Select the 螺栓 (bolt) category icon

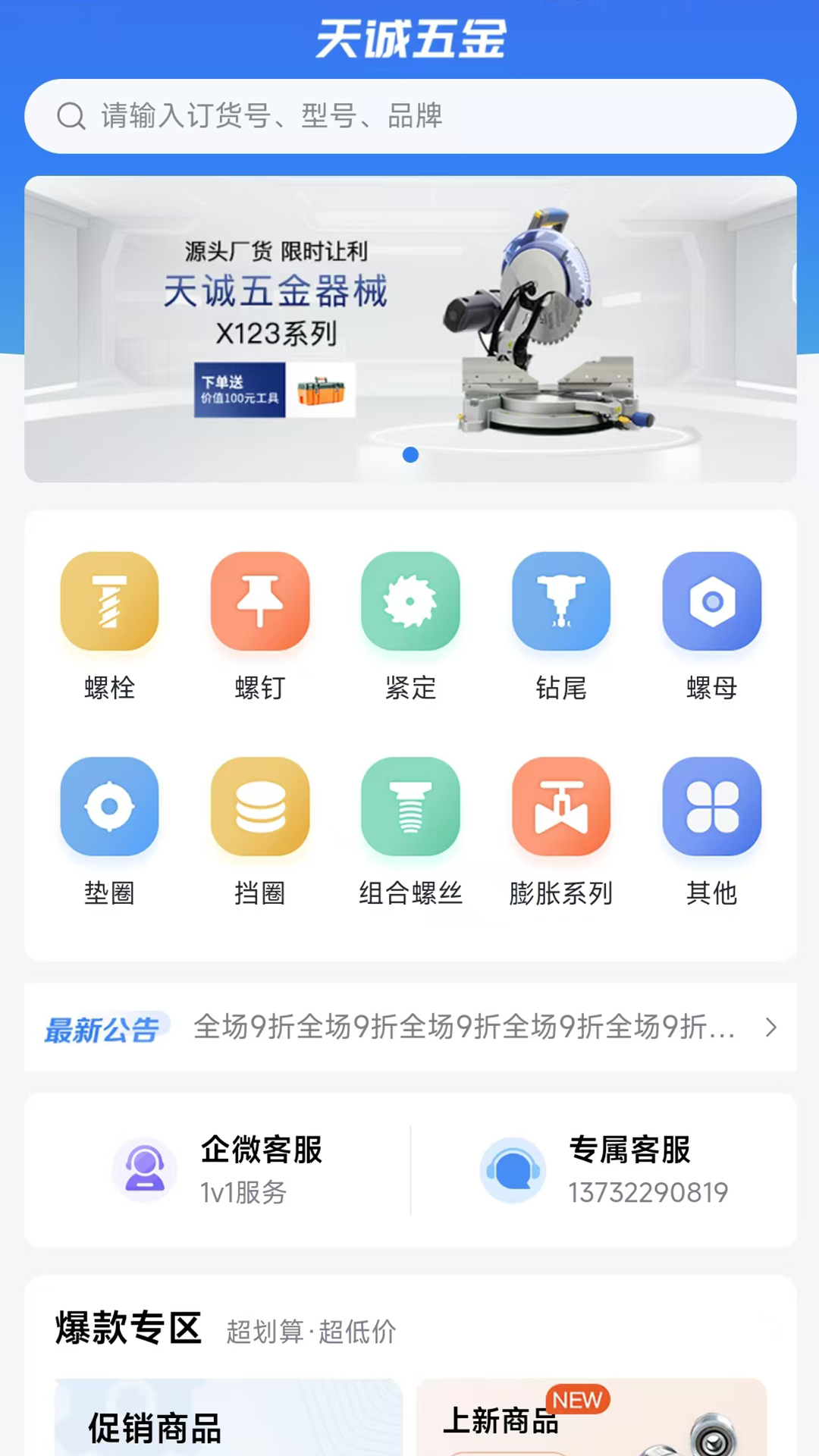[x=109, y=601]
